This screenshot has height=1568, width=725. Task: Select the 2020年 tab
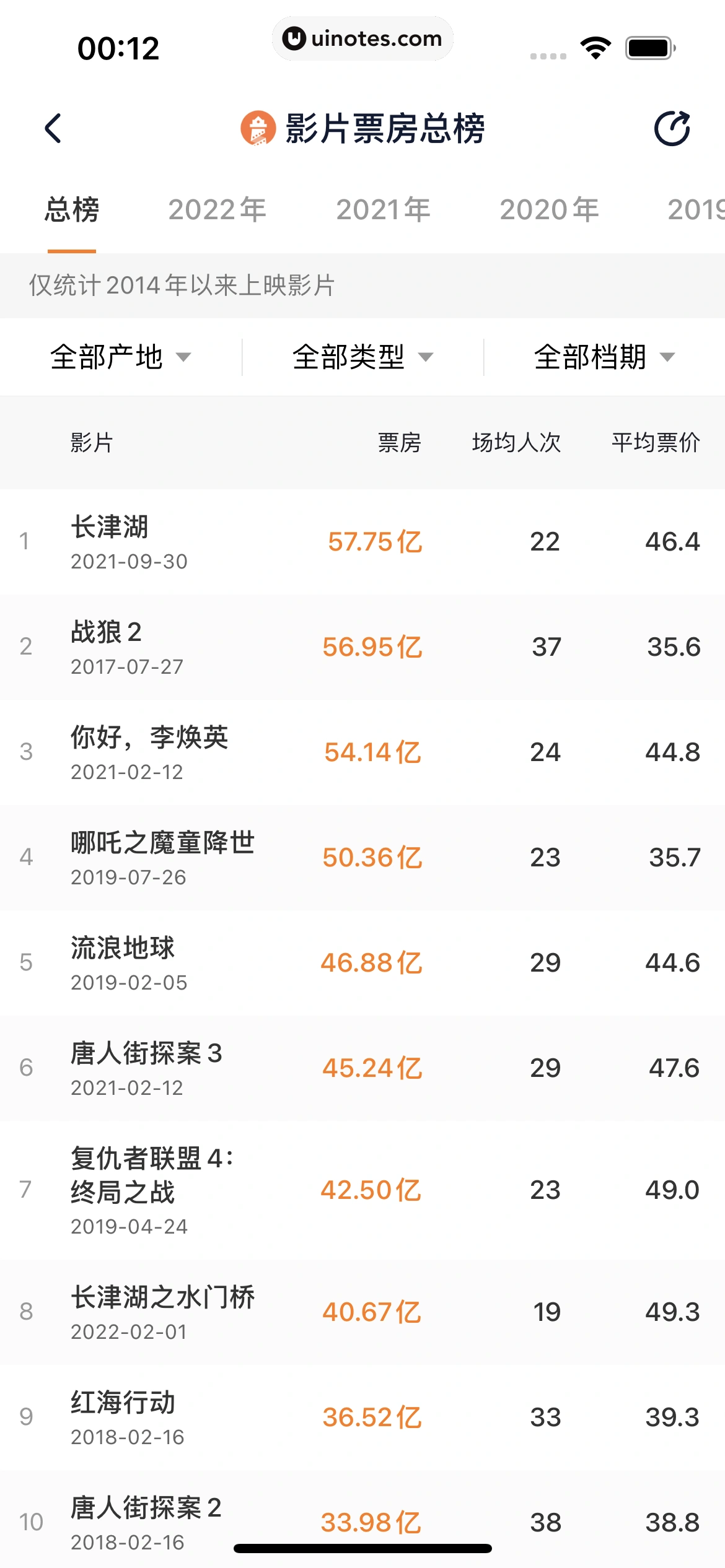[549, 210]
